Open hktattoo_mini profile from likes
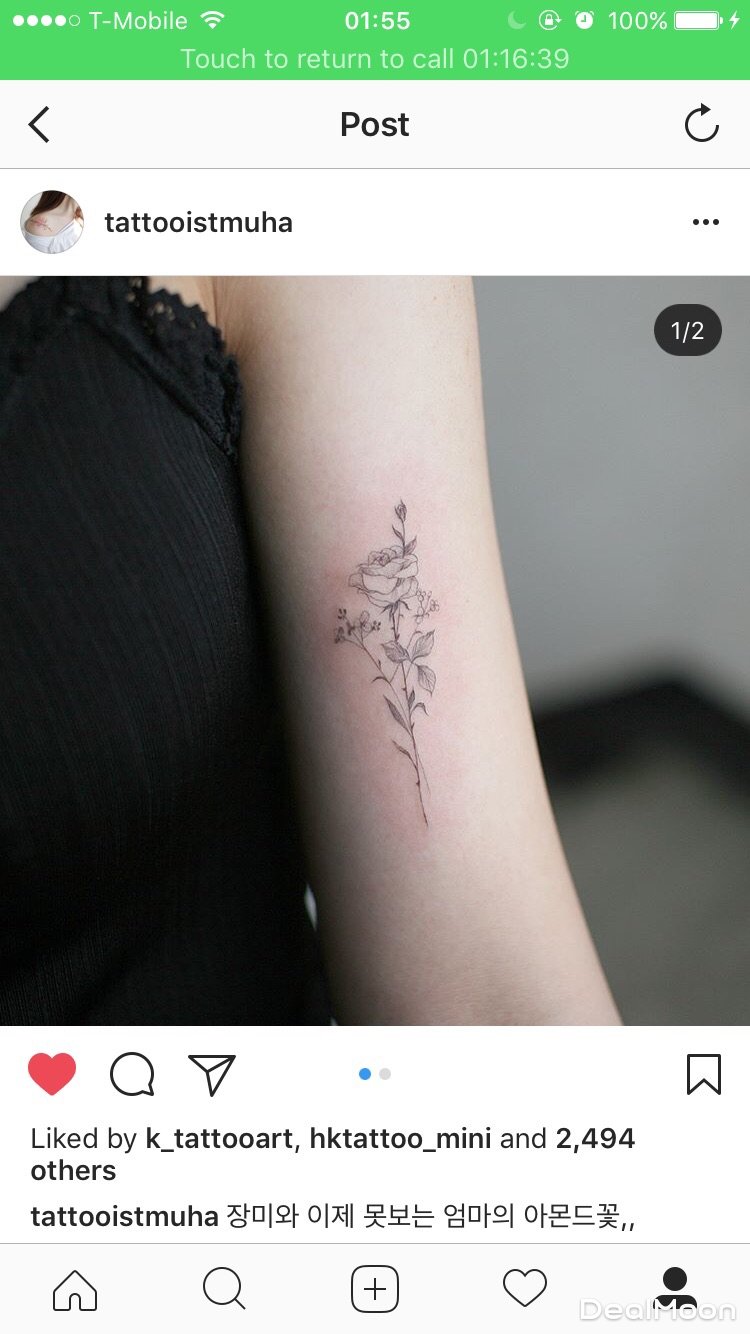The height and width of the screenshot is (1334, 750). tap(400, 1138)
